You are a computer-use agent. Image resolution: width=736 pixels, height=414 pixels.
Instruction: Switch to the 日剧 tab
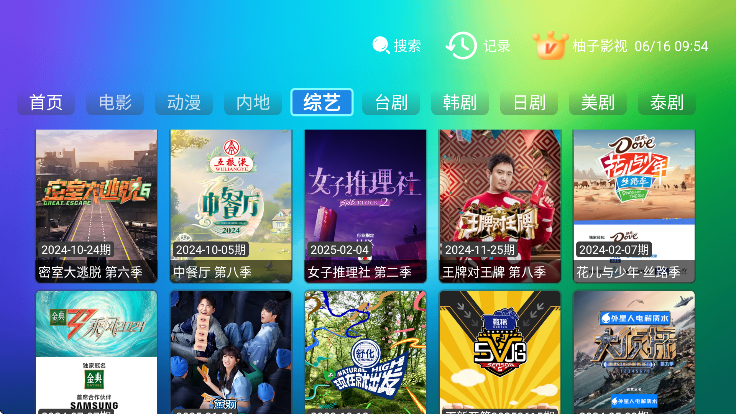click(529, 103)
